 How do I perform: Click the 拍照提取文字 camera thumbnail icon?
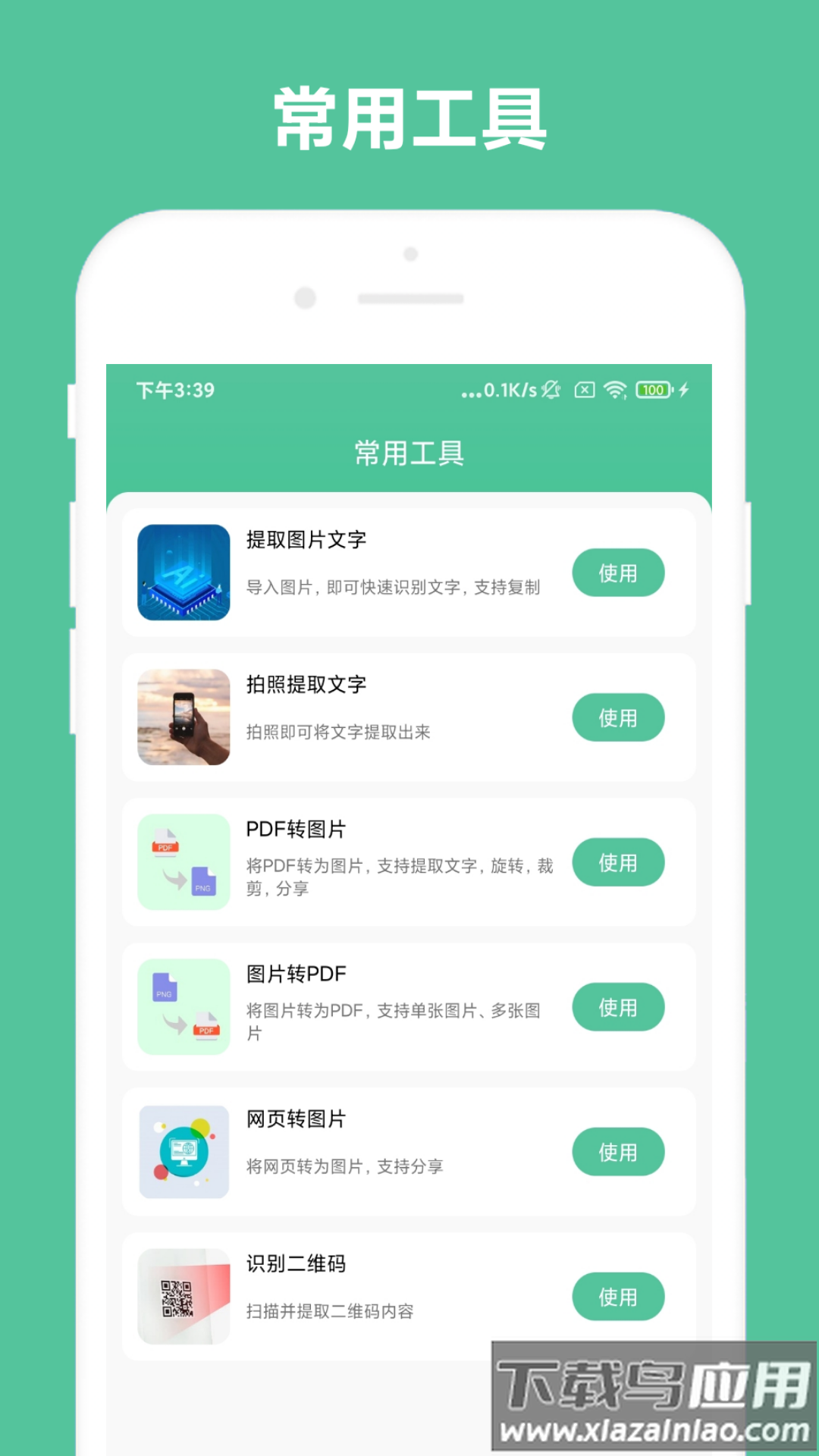tap(183, 716)
